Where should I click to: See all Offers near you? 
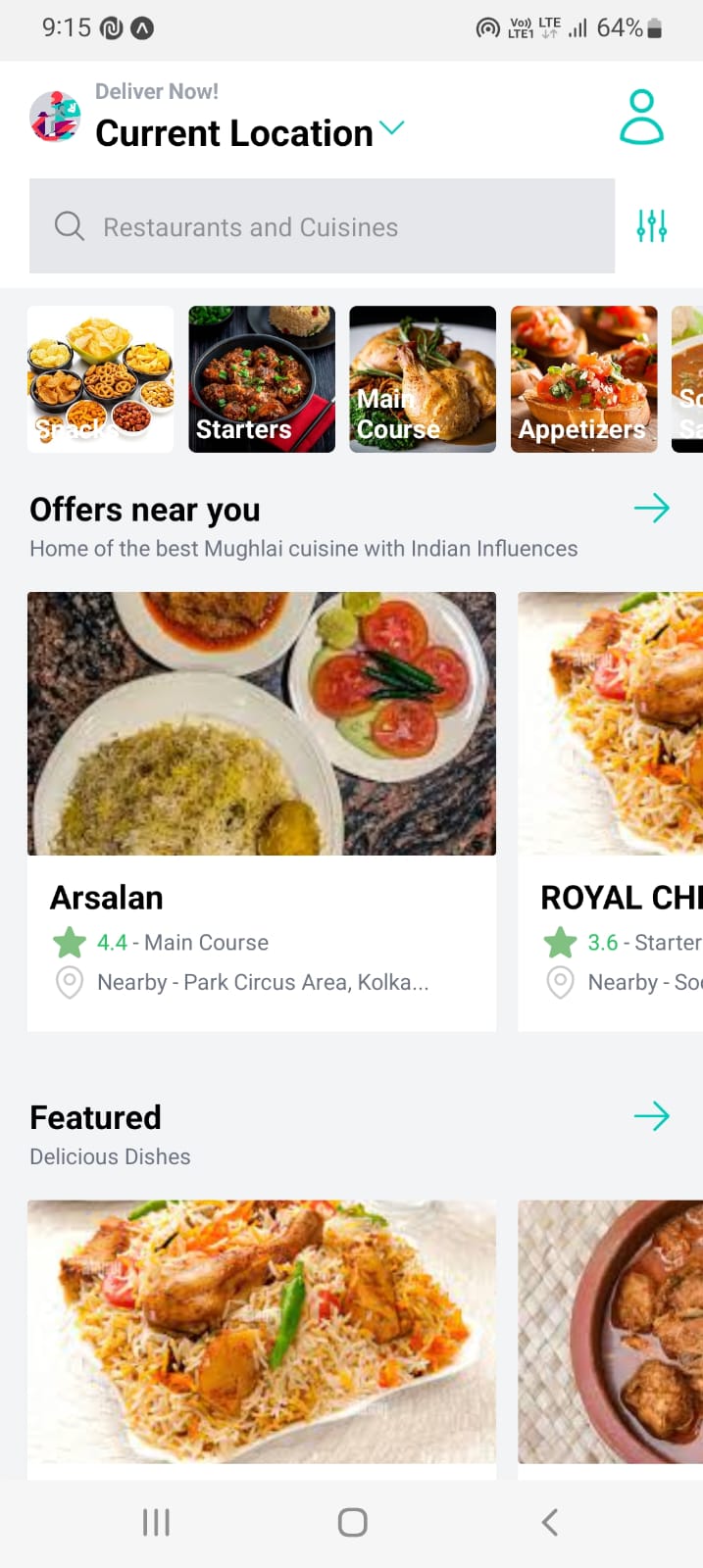(651, 508)
